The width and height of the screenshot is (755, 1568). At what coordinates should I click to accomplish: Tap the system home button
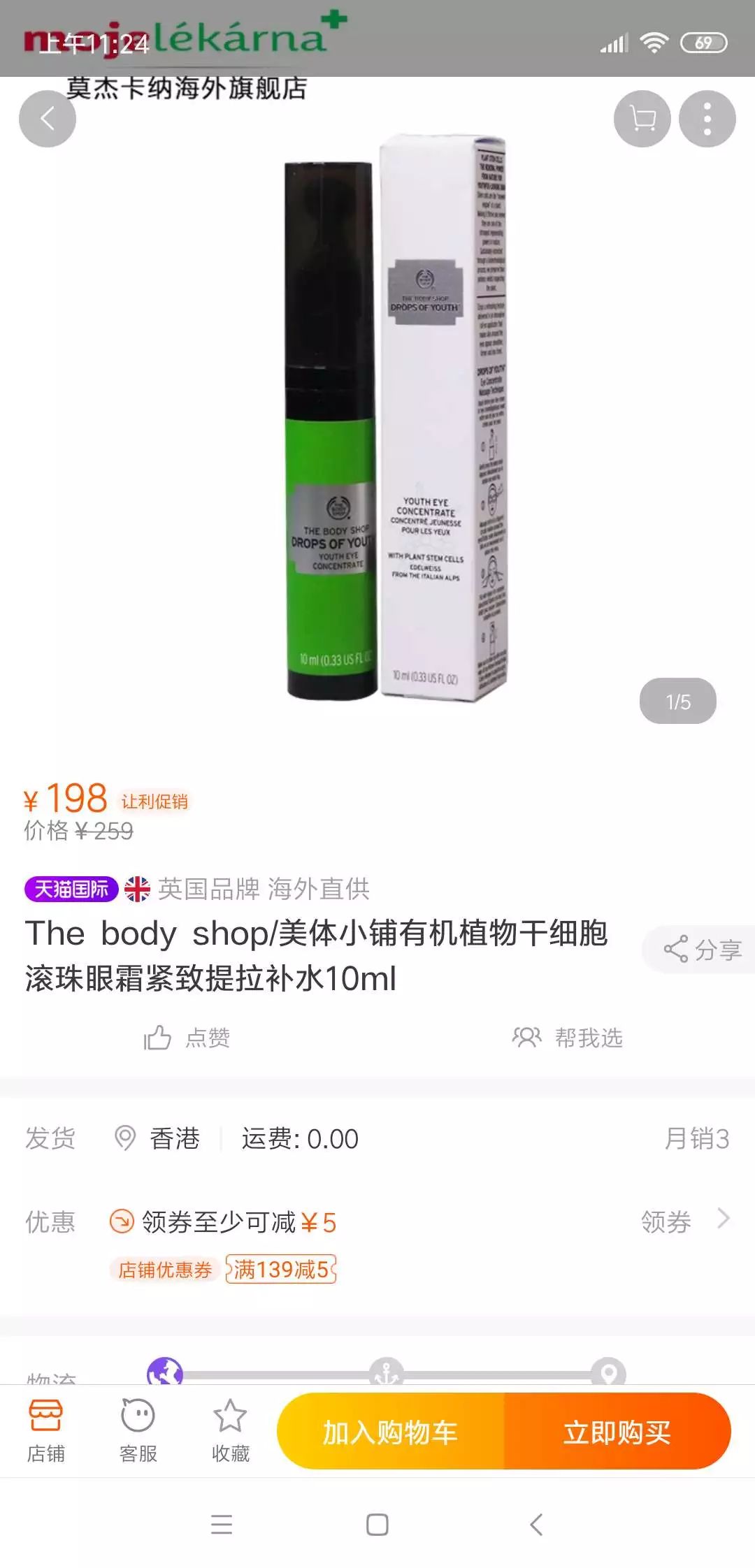(x=377, y=1524)
